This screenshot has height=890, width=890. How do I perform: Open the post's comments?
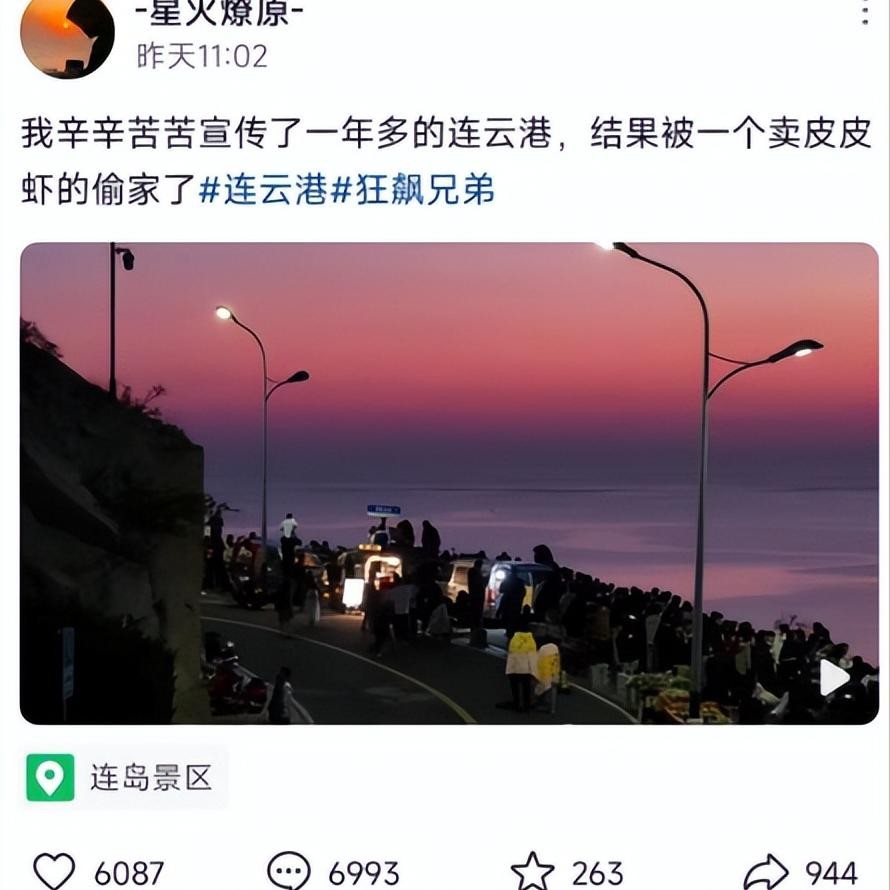pyautogui.click(x=289, y=871)
